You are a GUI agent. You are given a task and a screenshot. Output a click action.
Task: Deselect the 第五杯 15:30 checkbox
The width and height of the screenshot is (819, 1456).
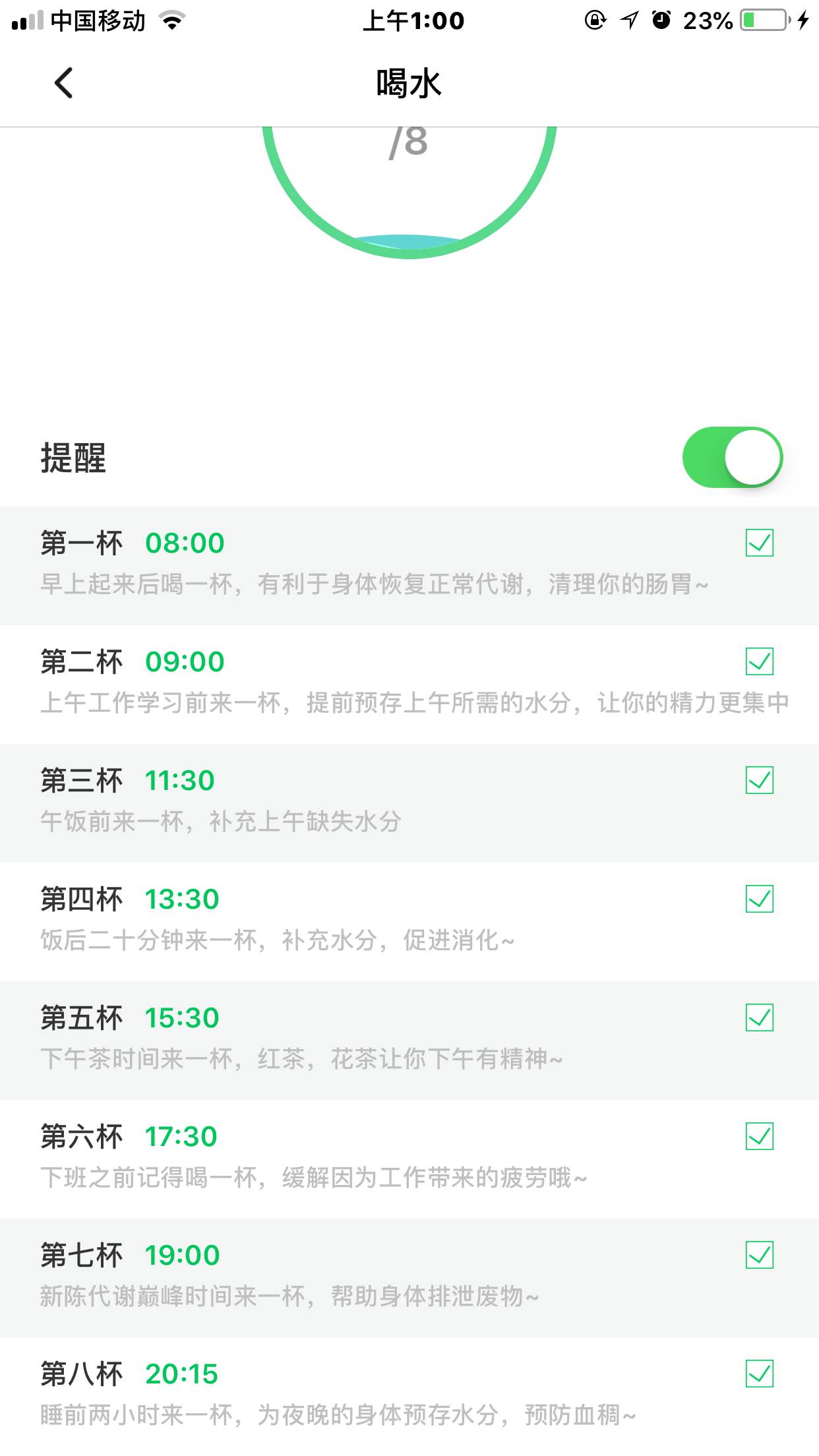pos(759,1018)
